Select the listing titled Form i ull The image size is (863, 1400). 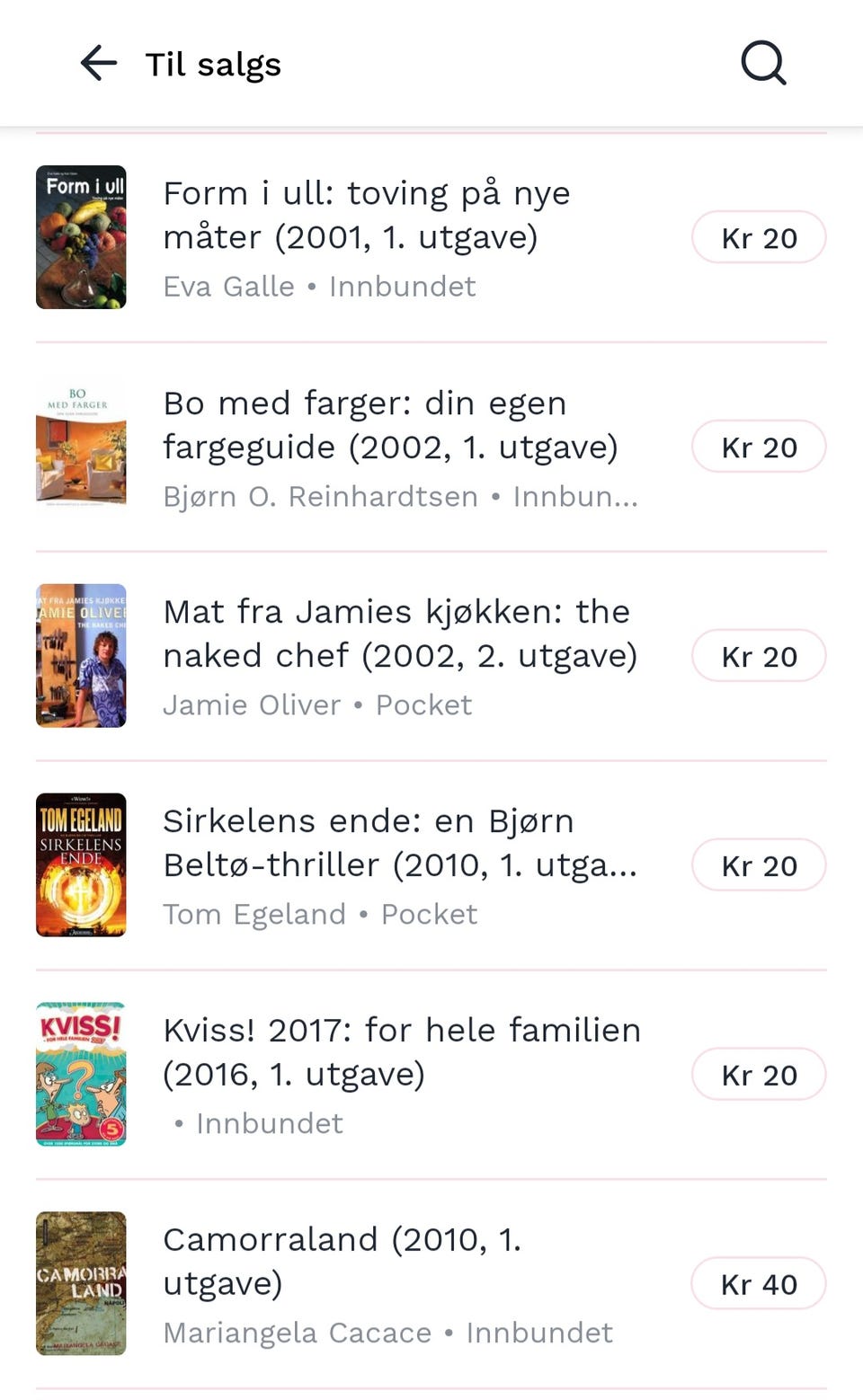[x=367, y=216]
